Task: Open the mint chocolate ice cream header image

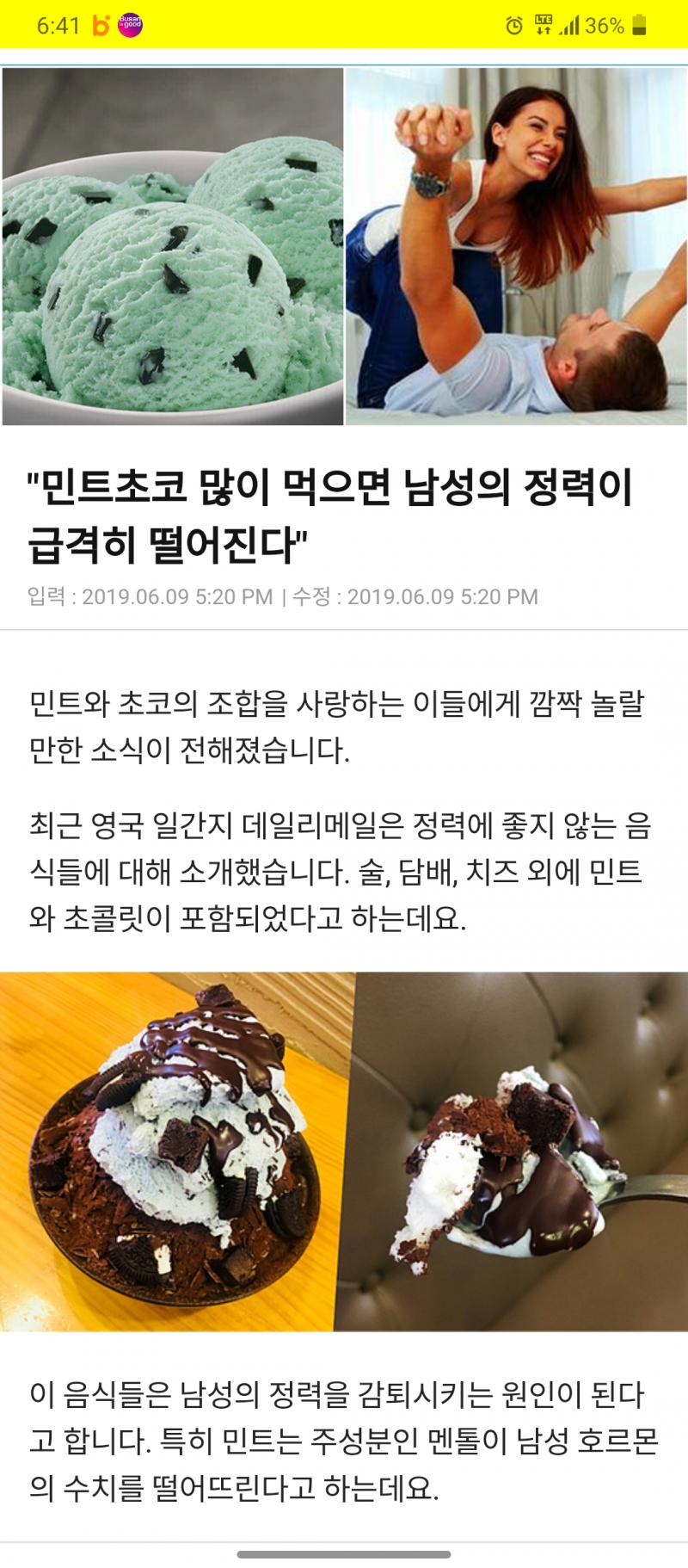Action: click(x=172, y=246)
